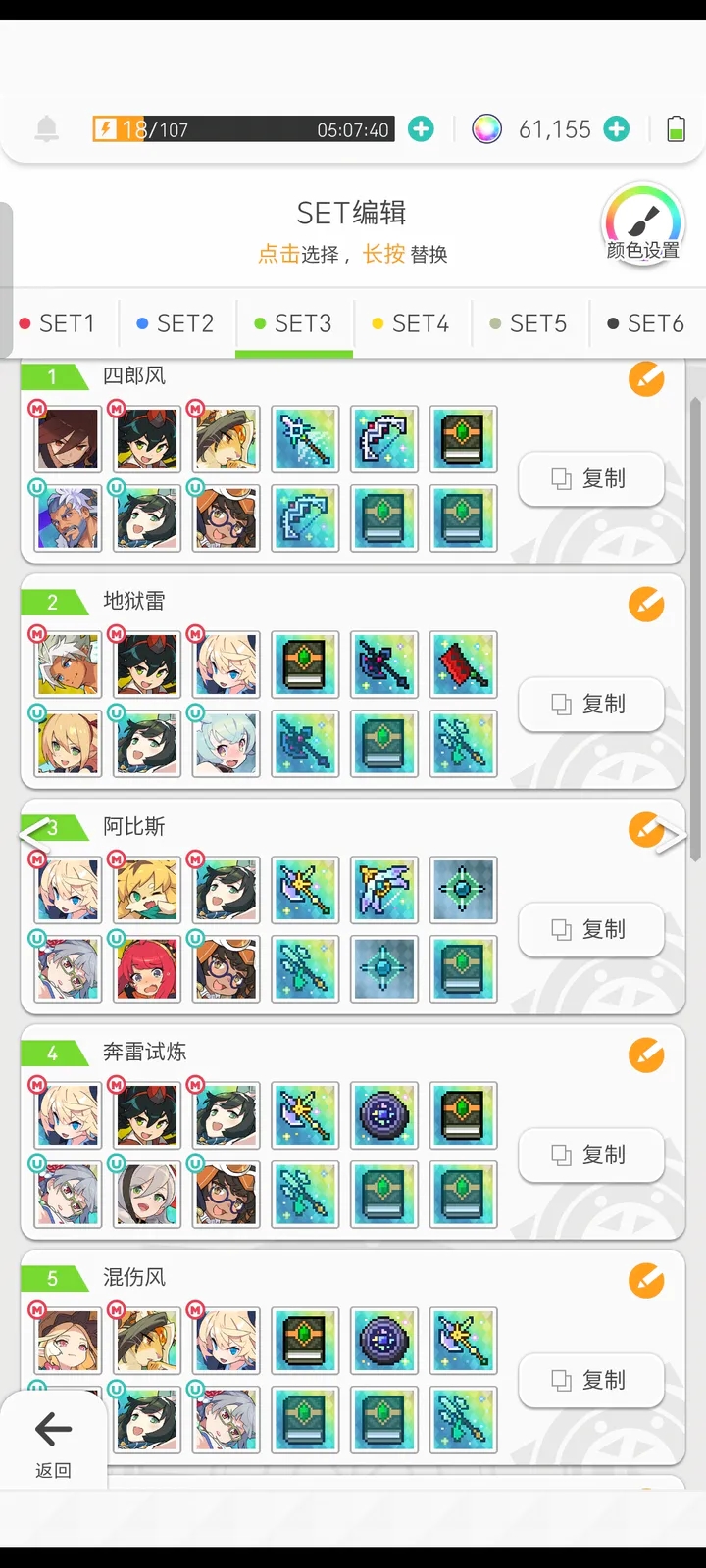Switch to the SET5 tab
This screenshot has height=1568, width=706.
point(529,323)
